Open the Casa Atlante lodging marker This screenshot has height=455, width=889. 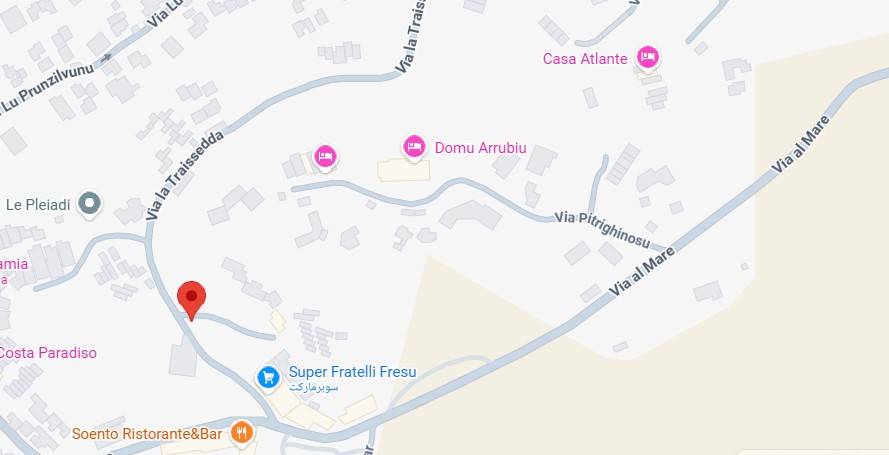pos(647,57)
